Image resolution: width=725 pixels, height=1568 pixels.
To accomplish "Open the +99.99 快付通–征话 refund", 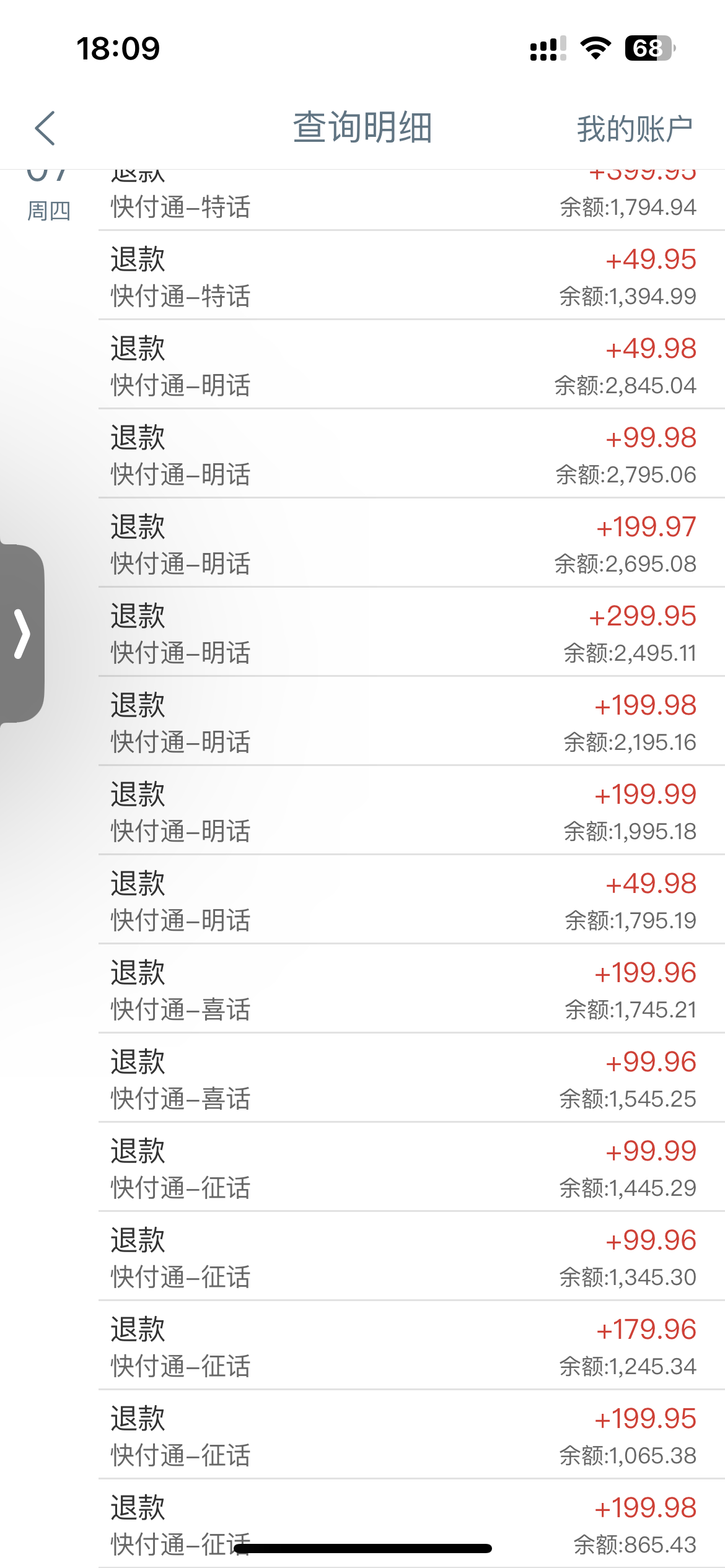I will point(403,1168).
